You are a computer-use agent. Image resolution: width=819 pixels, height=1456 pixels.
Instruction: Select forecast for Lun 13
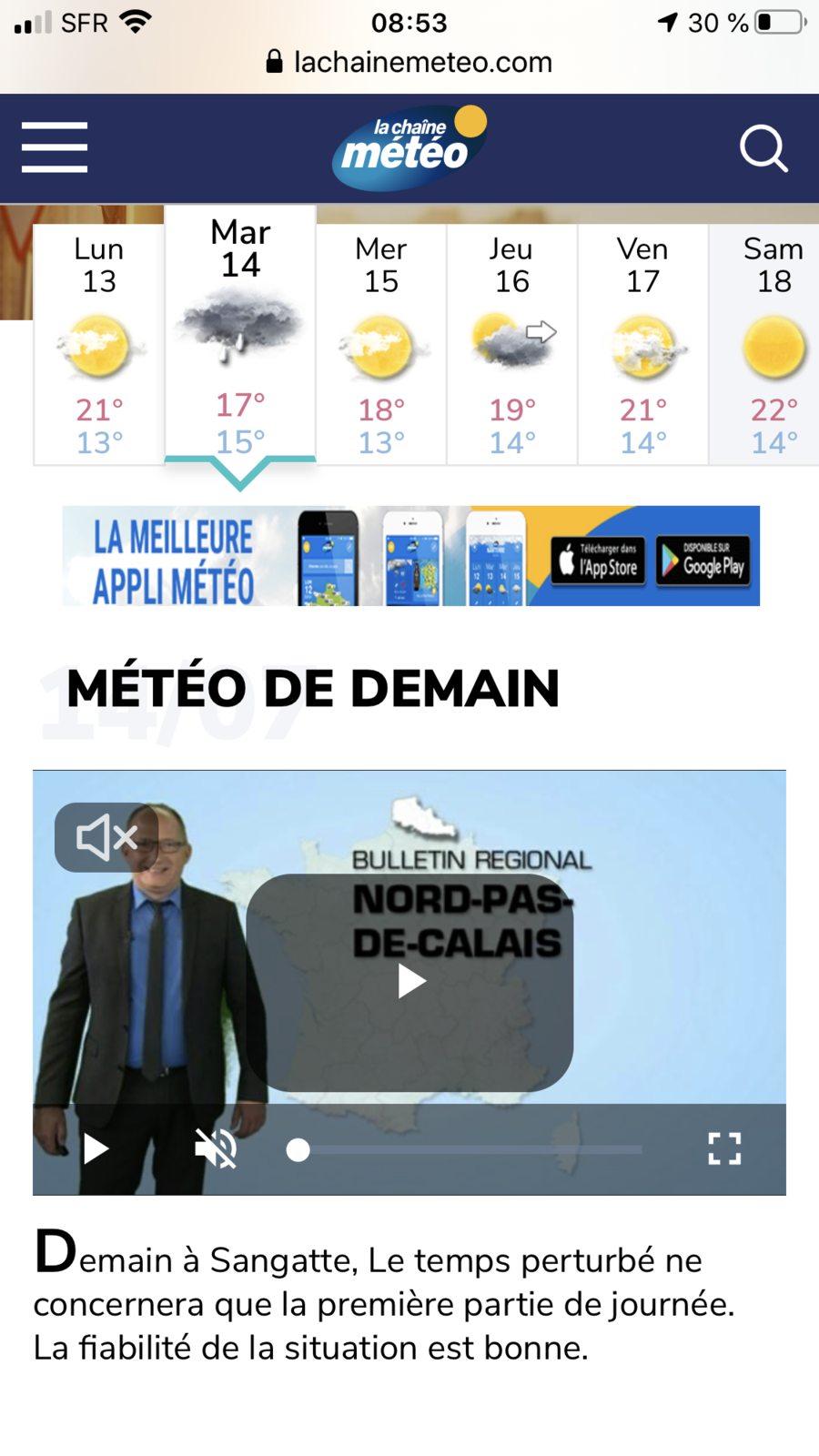coord(99,345)
